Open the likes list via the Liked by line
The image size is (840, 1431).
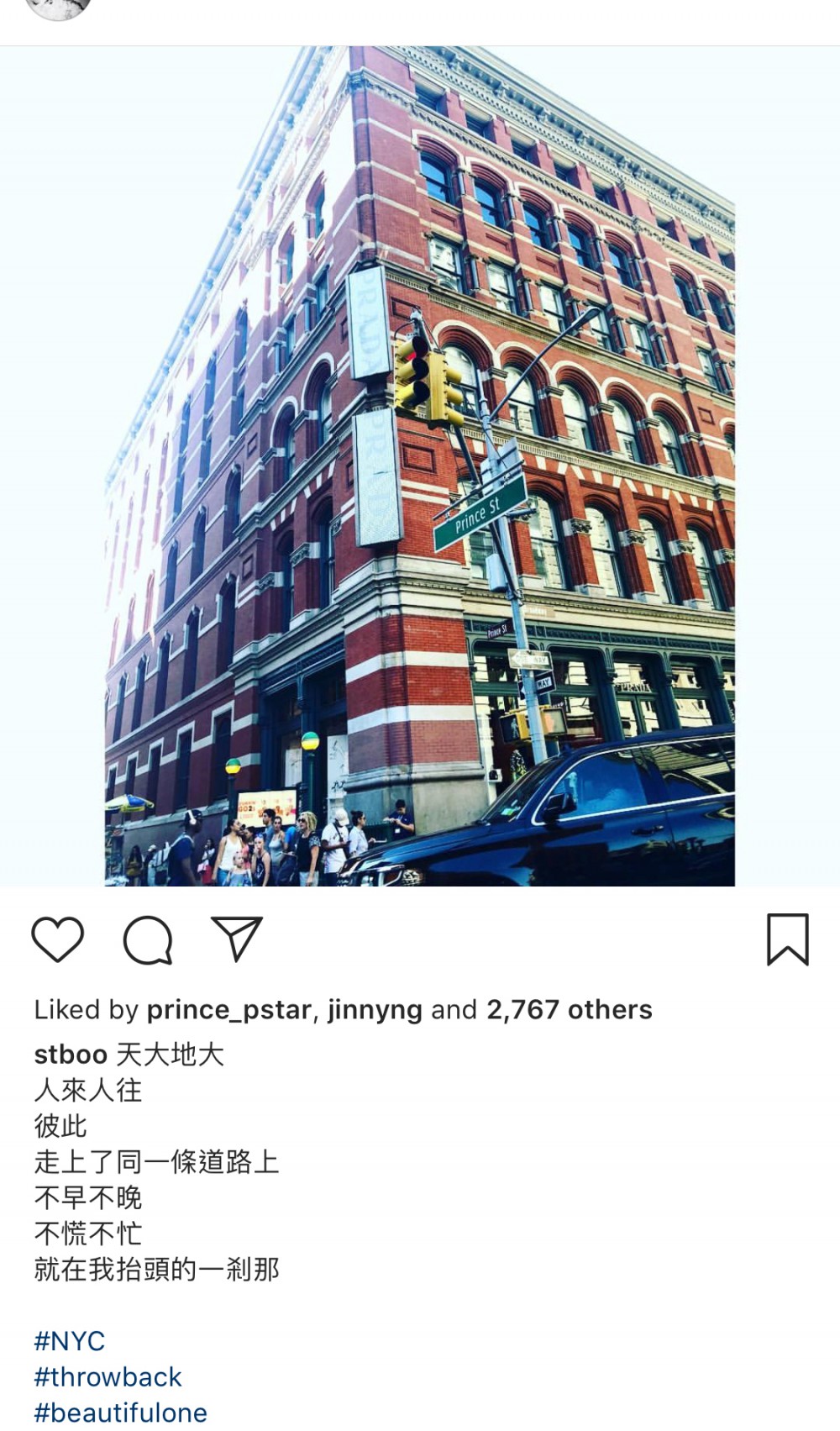84,1009
